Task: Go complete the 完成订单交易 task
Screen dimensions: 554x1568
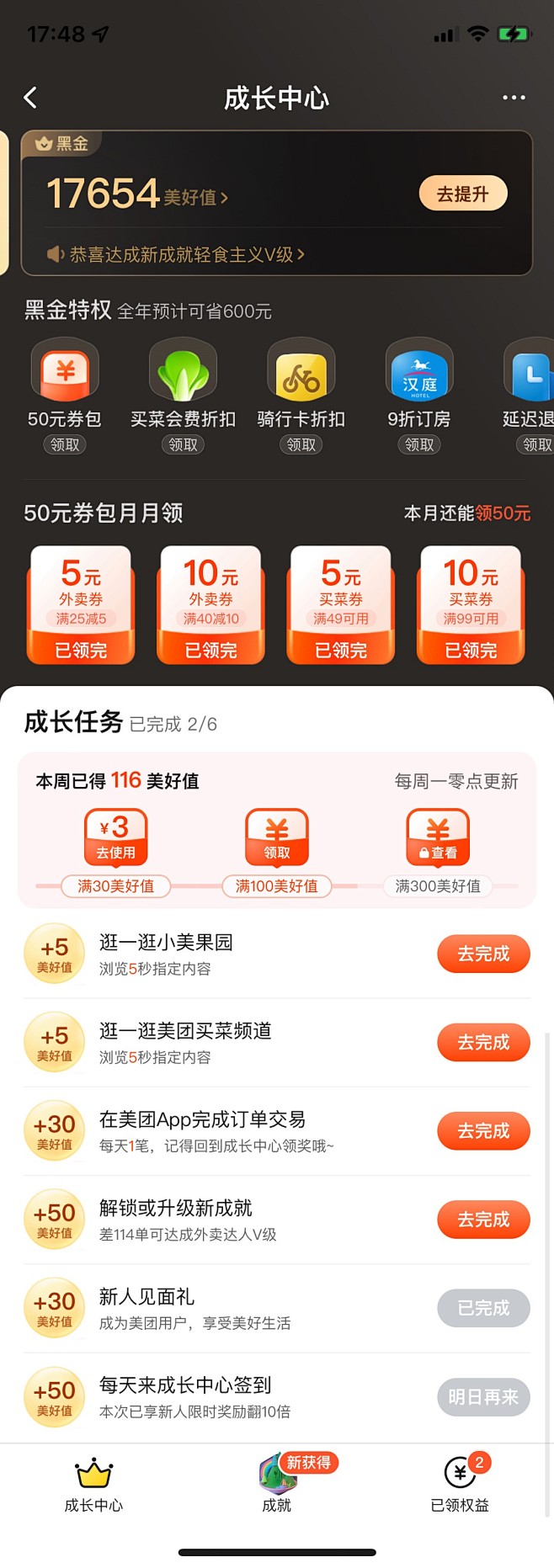Action: [x=483, y=1130]
